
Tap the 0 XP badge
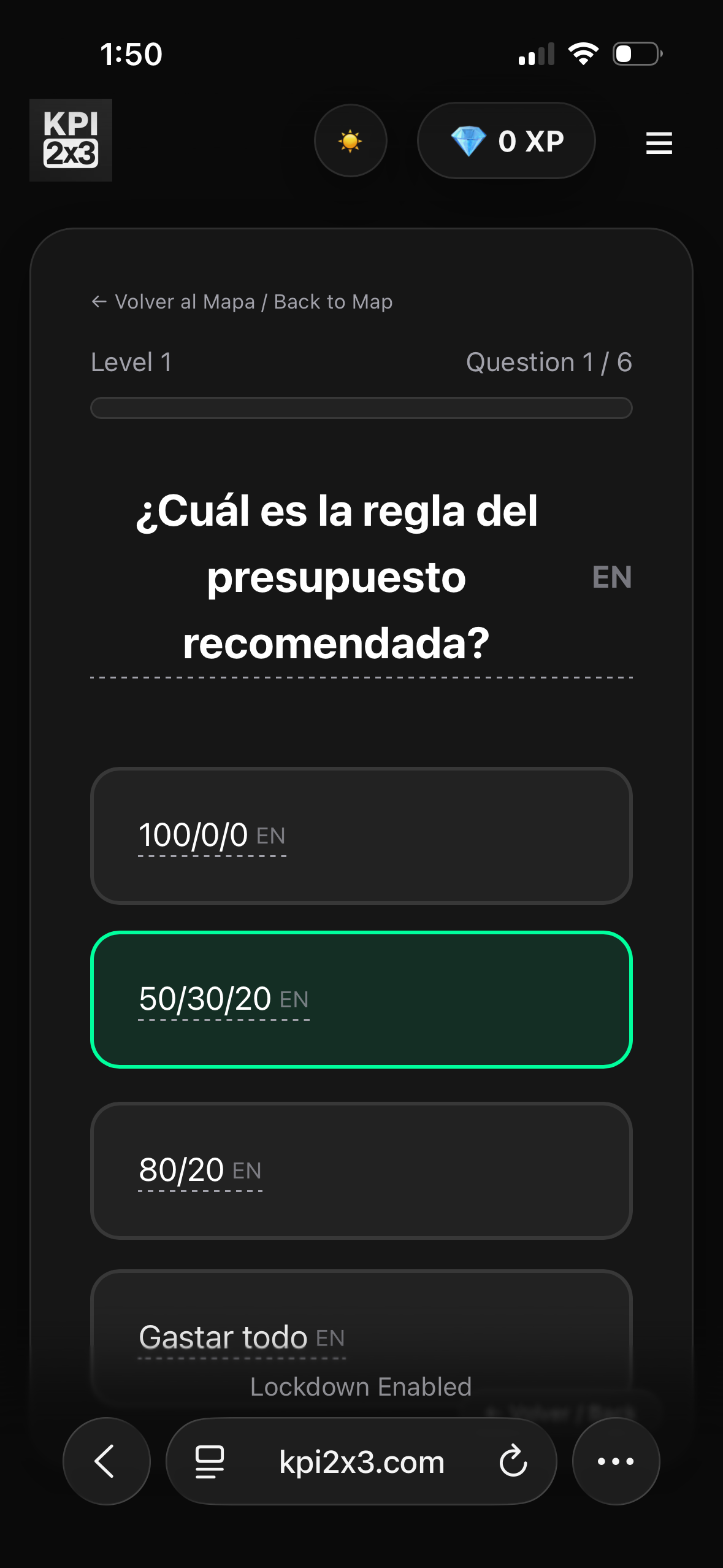(x=506, y=141)
